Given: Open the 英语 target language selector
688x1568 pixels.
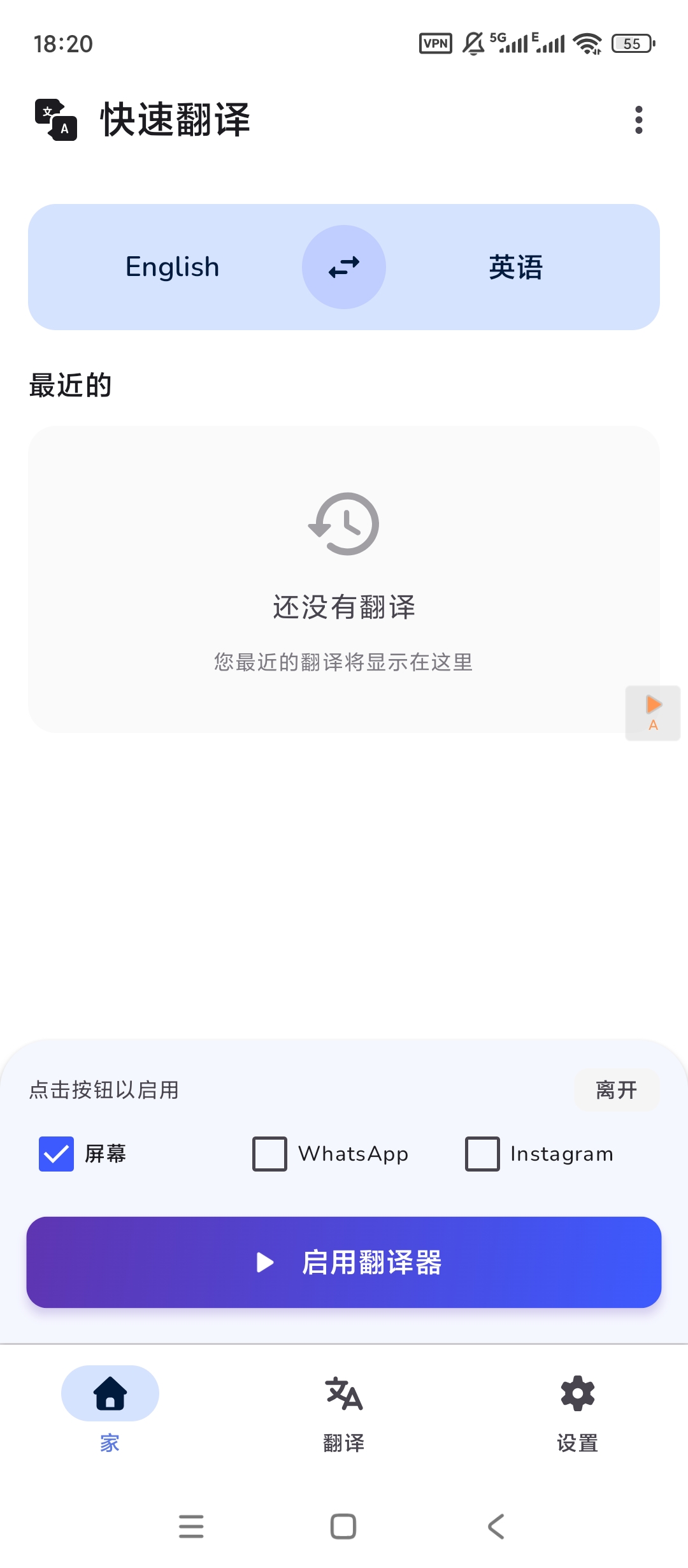Looking at the screenshot, I should point(515,267).
